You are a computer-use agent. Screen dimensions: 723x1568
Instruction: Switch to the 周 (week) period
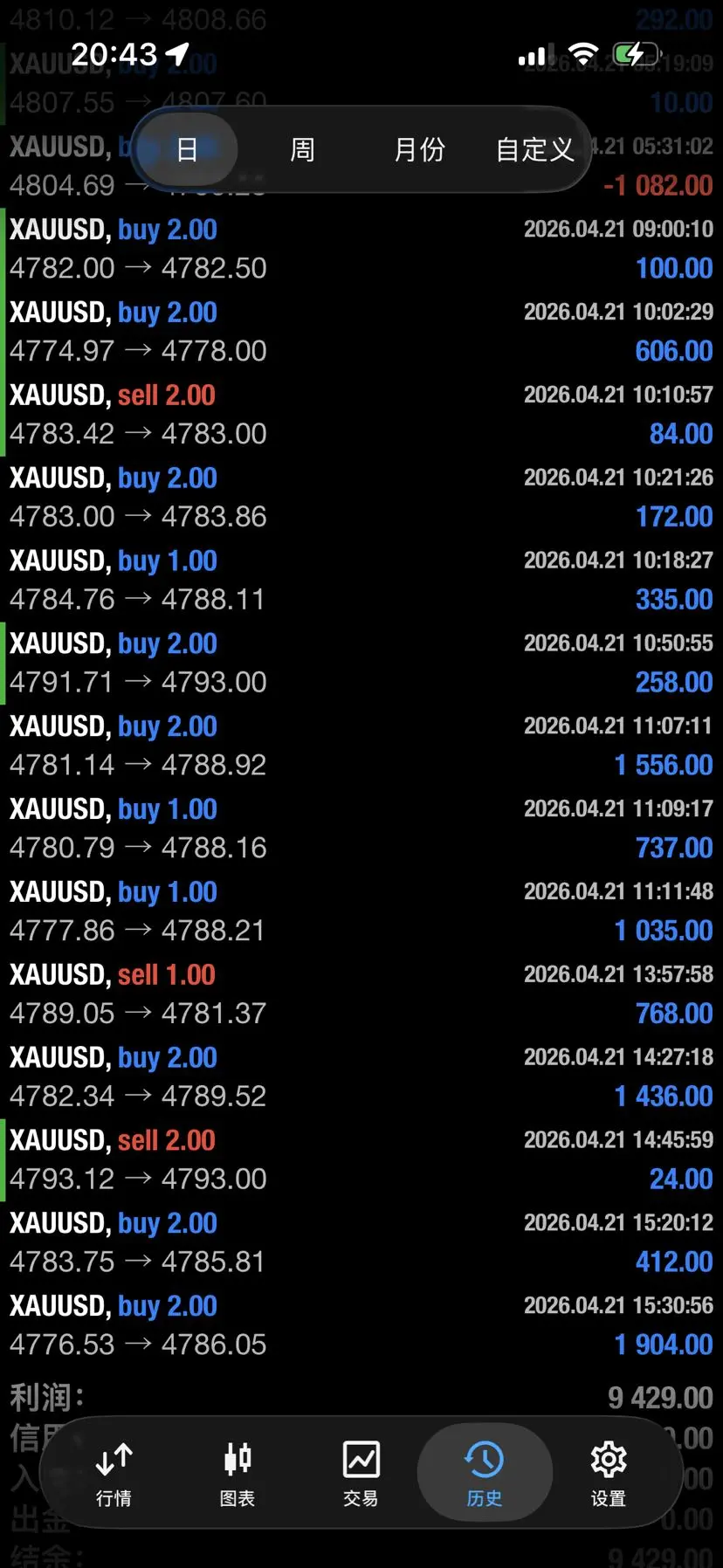point(302,149)
